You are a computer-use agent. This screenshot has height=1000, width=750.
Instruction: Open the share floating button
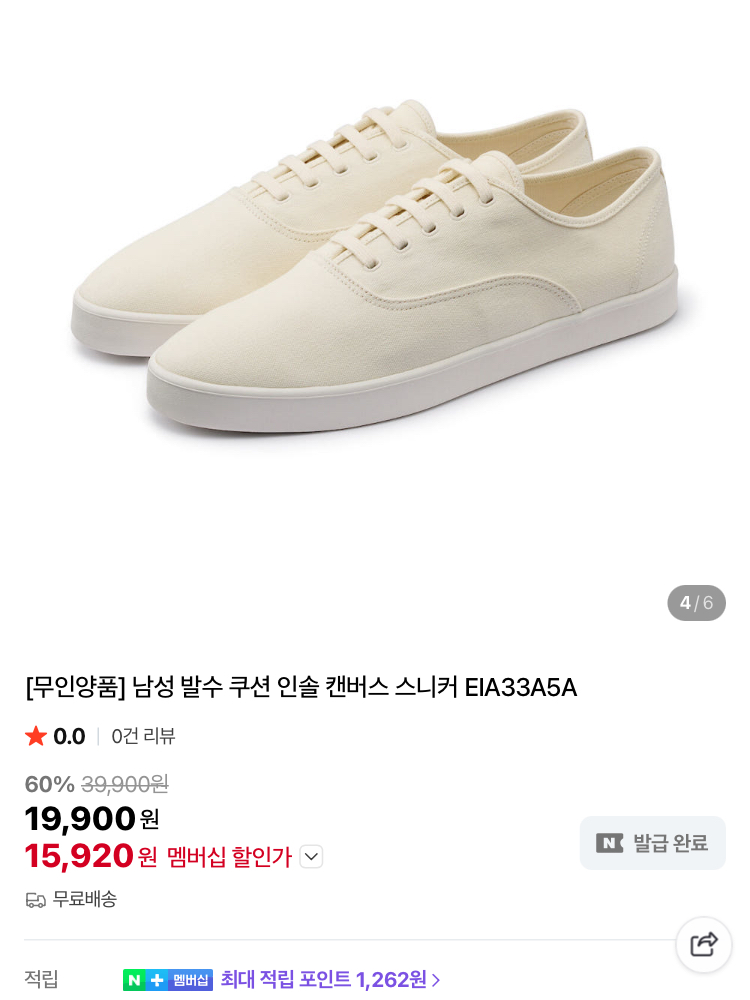[x=703, y=945]
